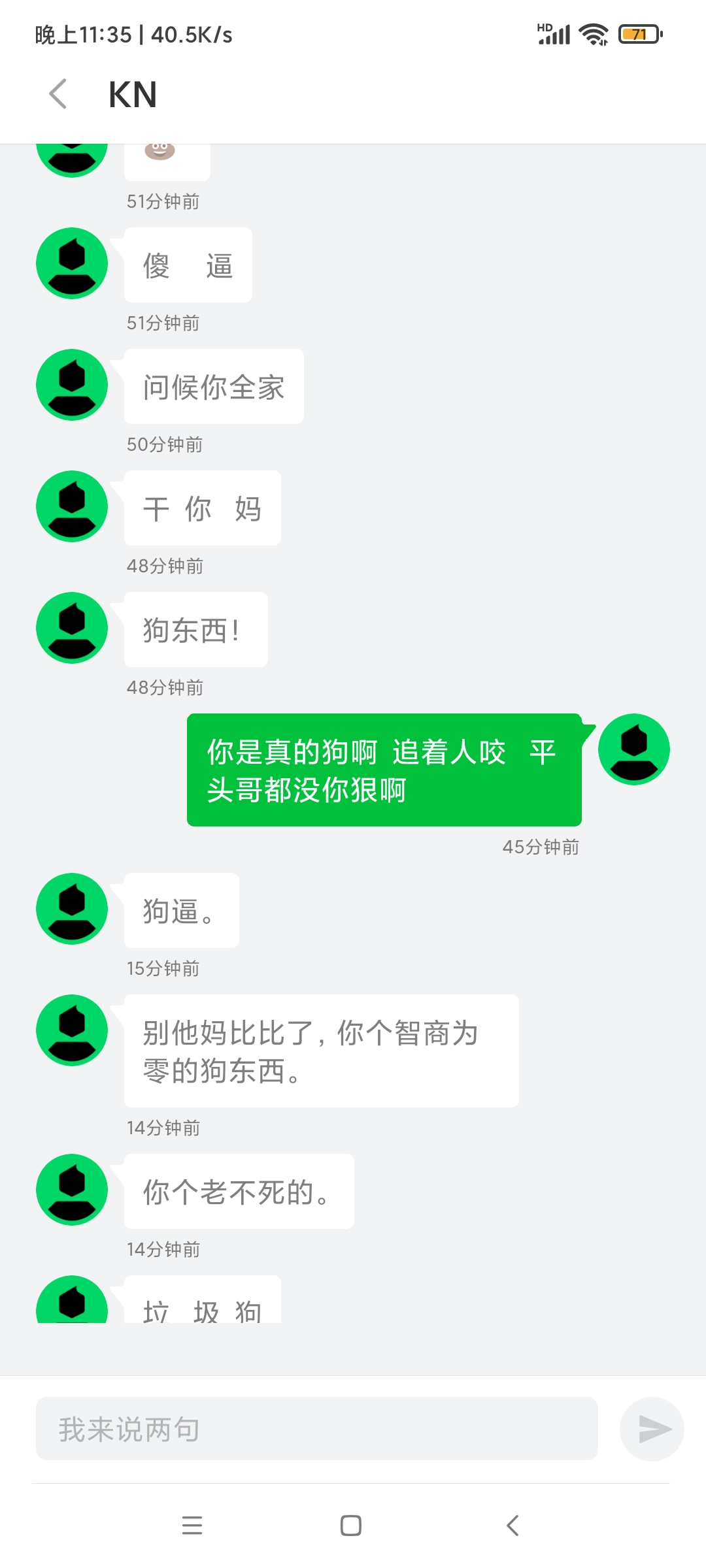706x1568 pixels.
Task: Open the system recent apps menu
Action: pyautogui.click(x=192, y=1526)
